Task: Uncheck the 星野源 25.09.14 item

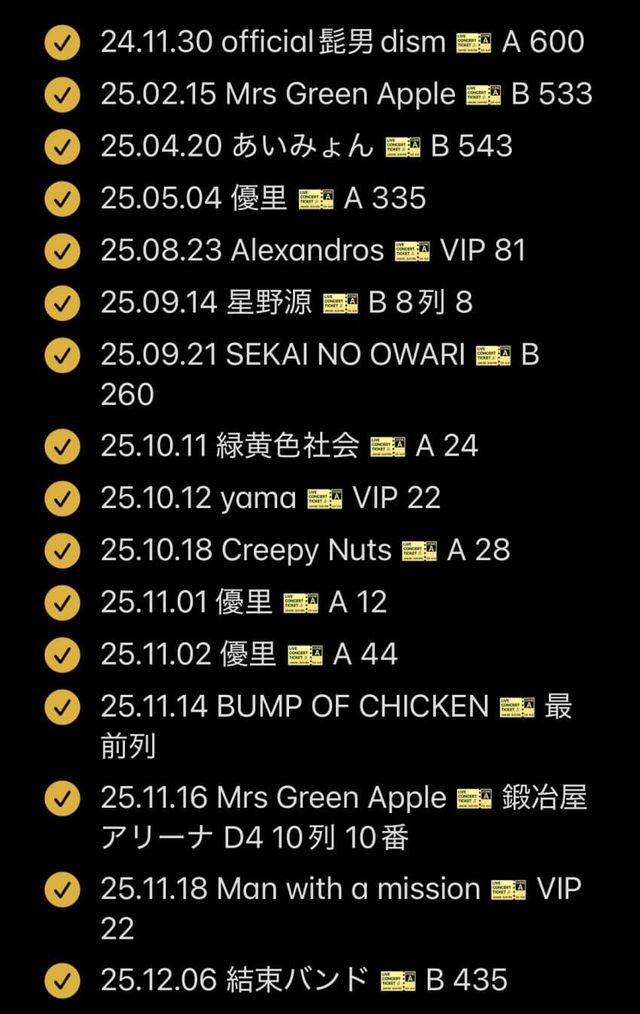Action: [x=63, y=303]
